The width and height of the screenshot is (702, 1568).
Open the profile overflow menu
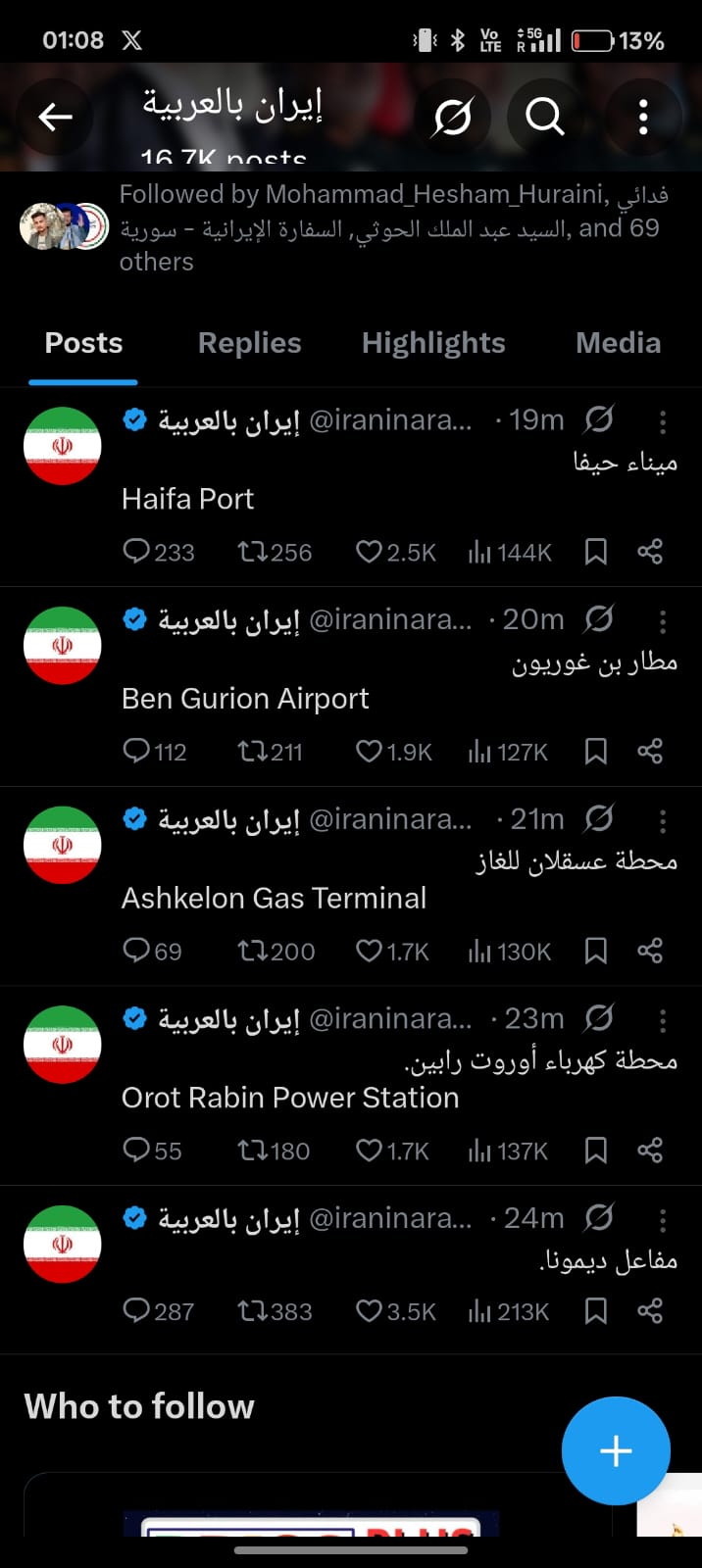pos(643,118)
